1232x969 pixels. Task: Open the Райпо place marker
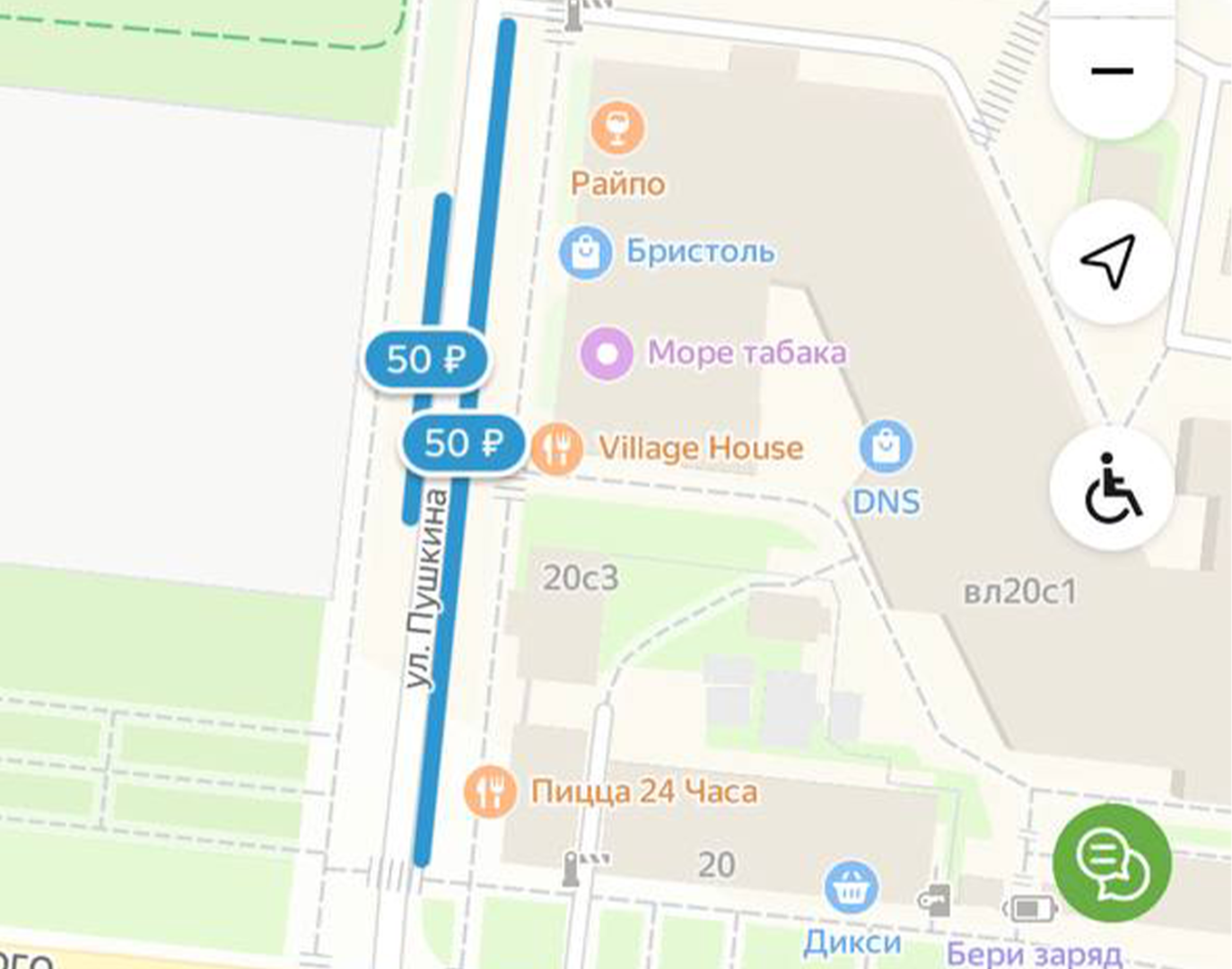(617, 128)
